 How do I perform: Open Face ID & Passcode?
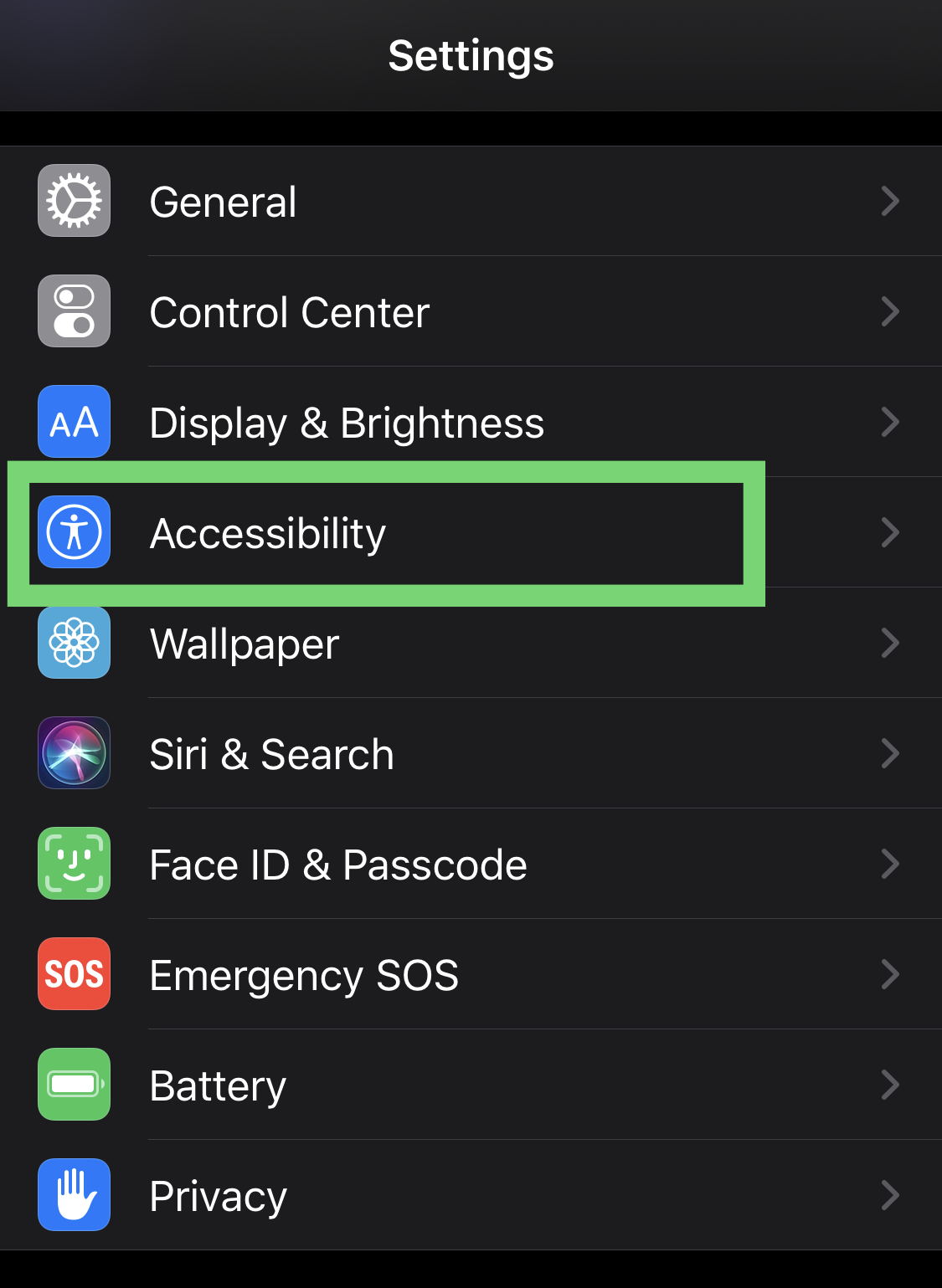tap(469, 865)
